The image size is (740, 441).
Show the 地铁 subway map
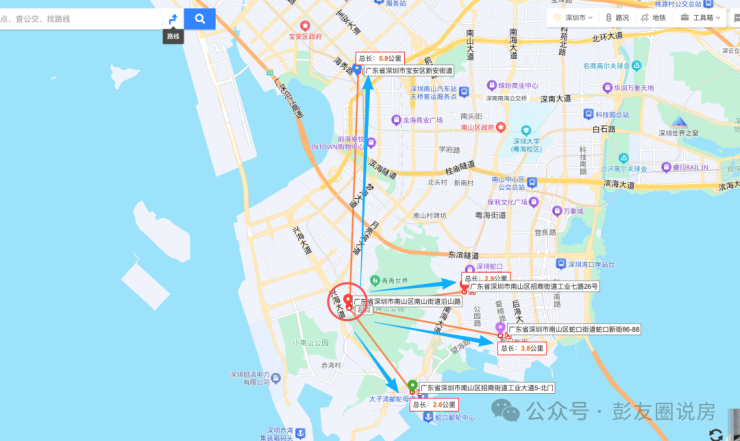click(653, 18)
